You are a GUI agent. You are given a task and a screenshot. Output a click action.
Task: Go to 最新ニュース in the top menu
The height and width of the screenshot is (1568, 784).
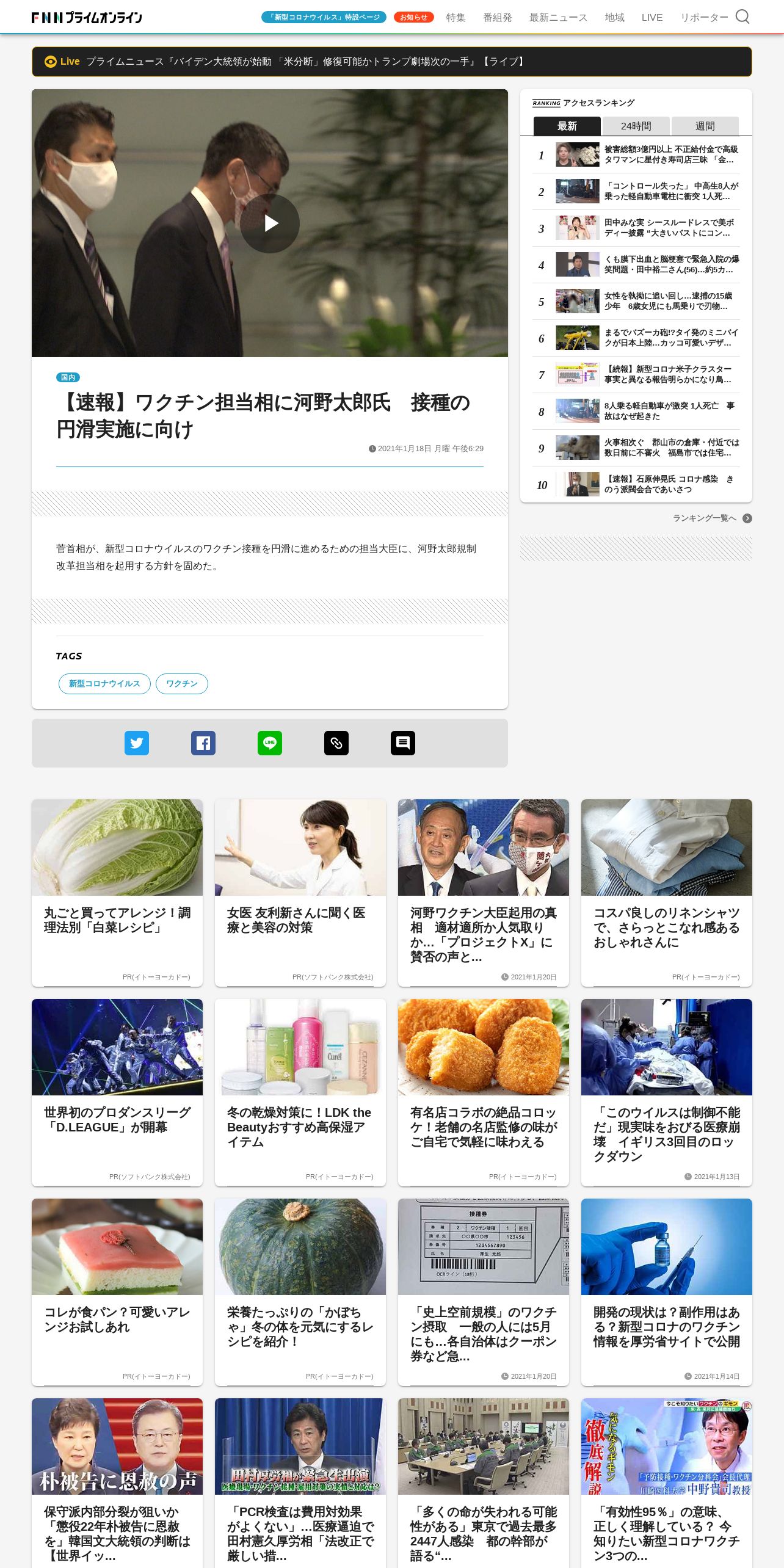point(557,18)
